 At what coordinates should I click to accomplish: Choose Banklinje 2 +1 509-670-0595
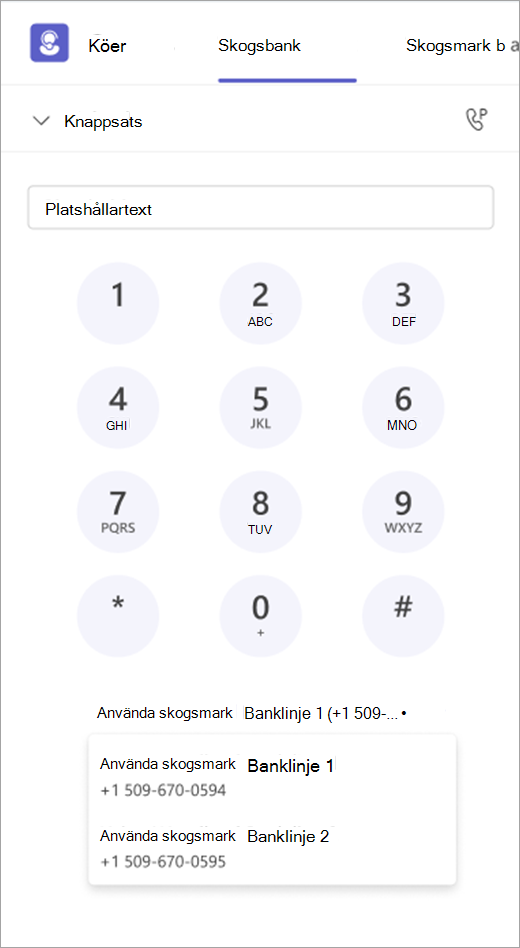click(272, 848)
